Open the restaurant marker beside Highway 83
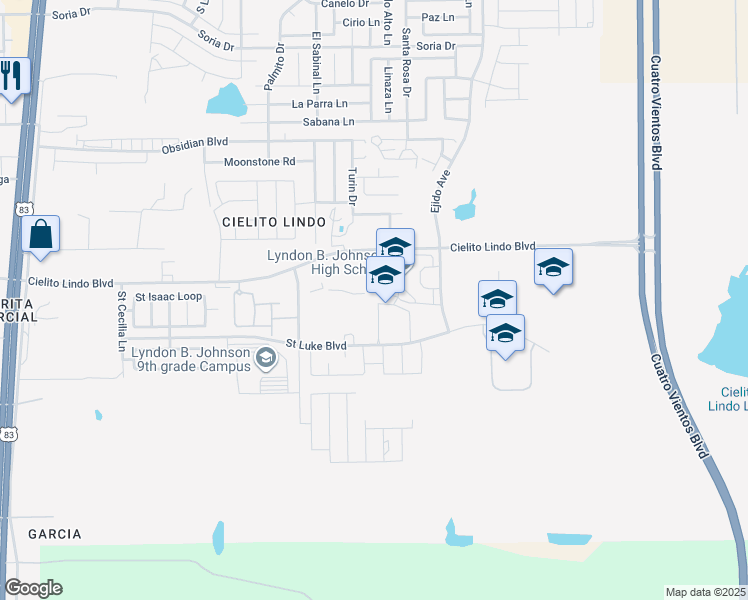This screenshot has height=600, width=748. point(11,76)
